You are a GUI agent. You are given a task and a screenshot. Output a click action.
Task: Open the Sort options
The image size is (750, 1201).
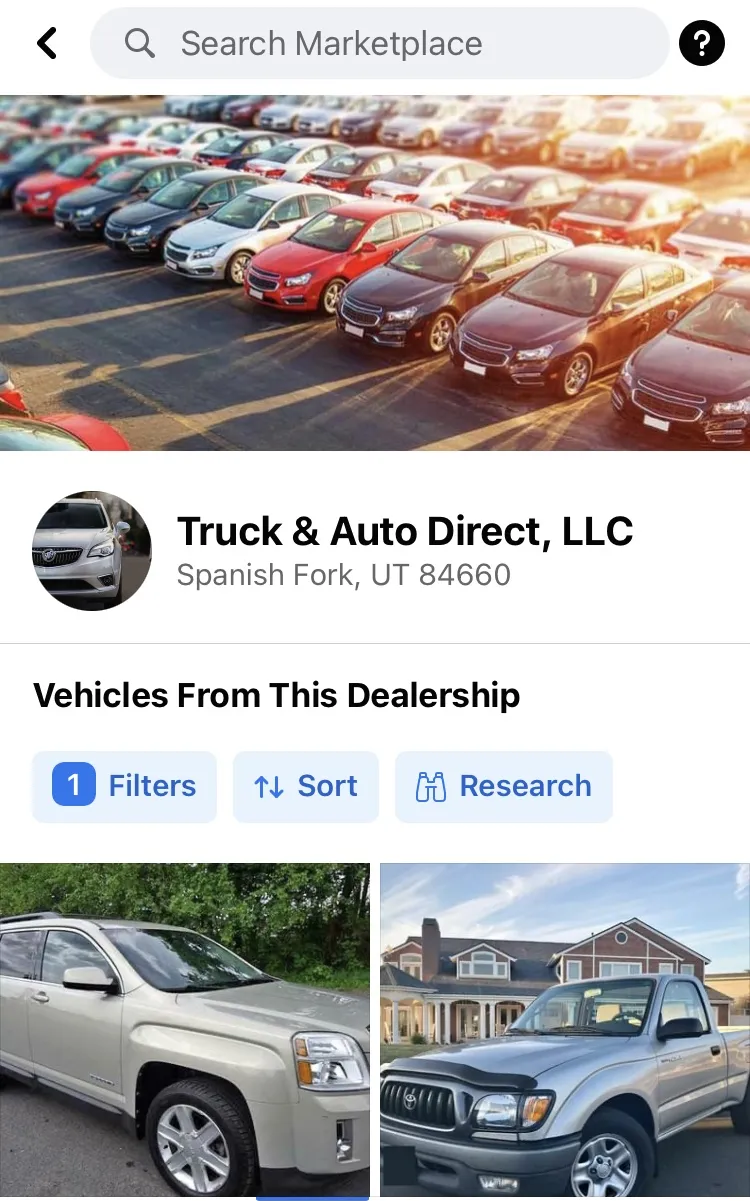click(306, 786)
